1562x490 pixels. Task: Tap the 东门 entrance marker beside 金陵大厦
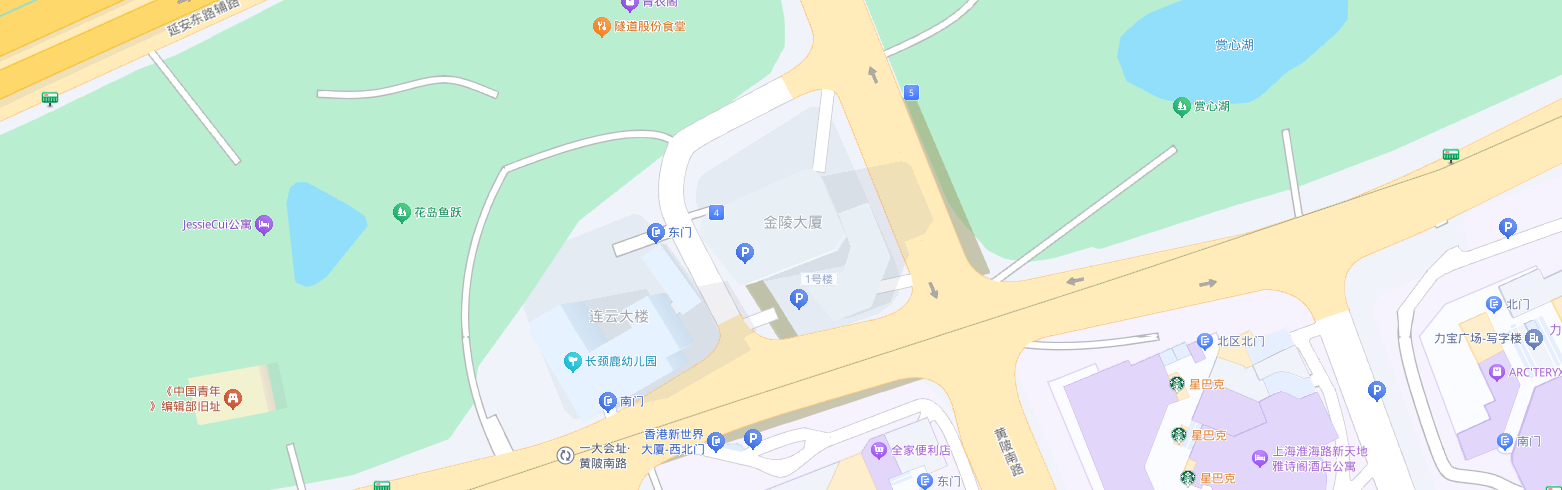[x=656, y=232]
